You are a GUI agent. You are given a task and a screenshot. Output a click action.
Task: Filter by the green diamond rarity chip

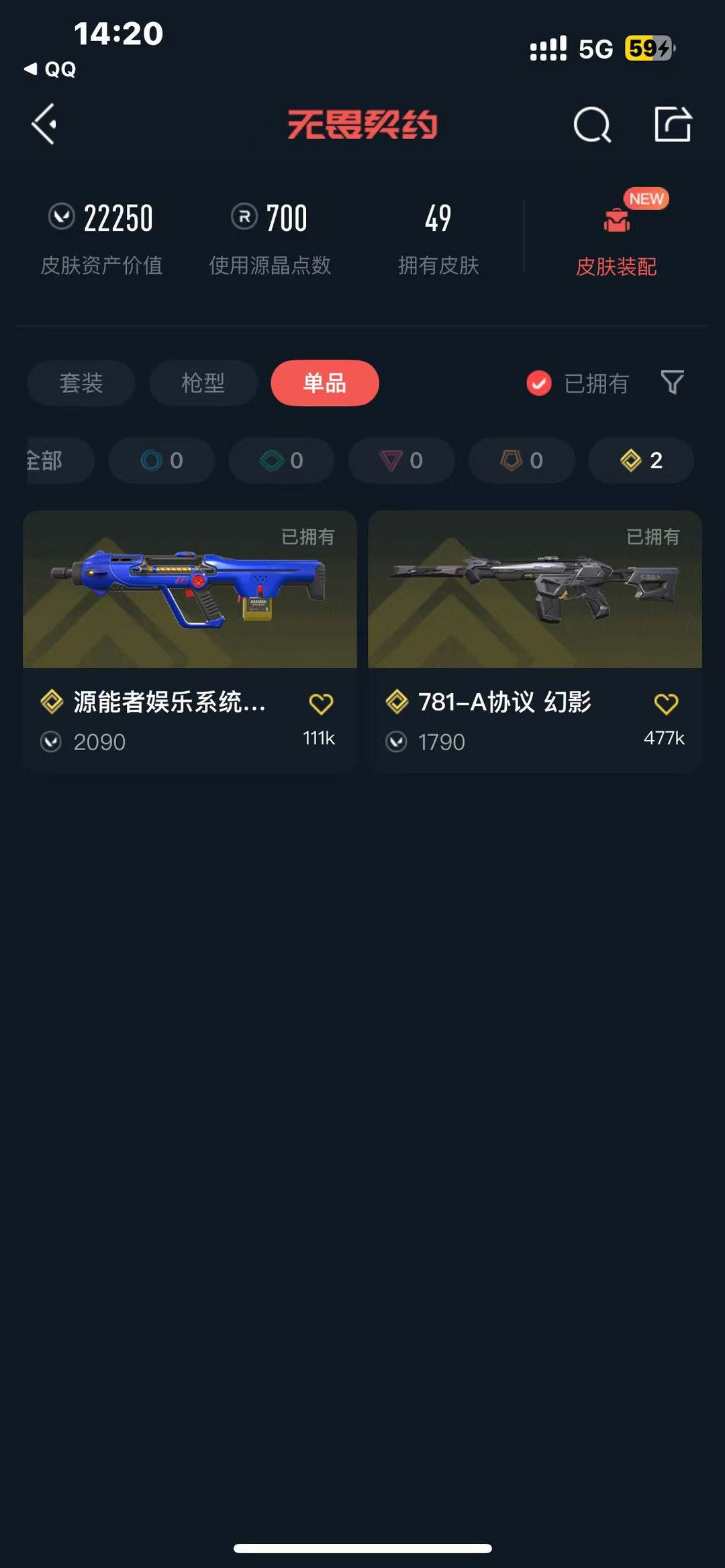coord(281,460)
